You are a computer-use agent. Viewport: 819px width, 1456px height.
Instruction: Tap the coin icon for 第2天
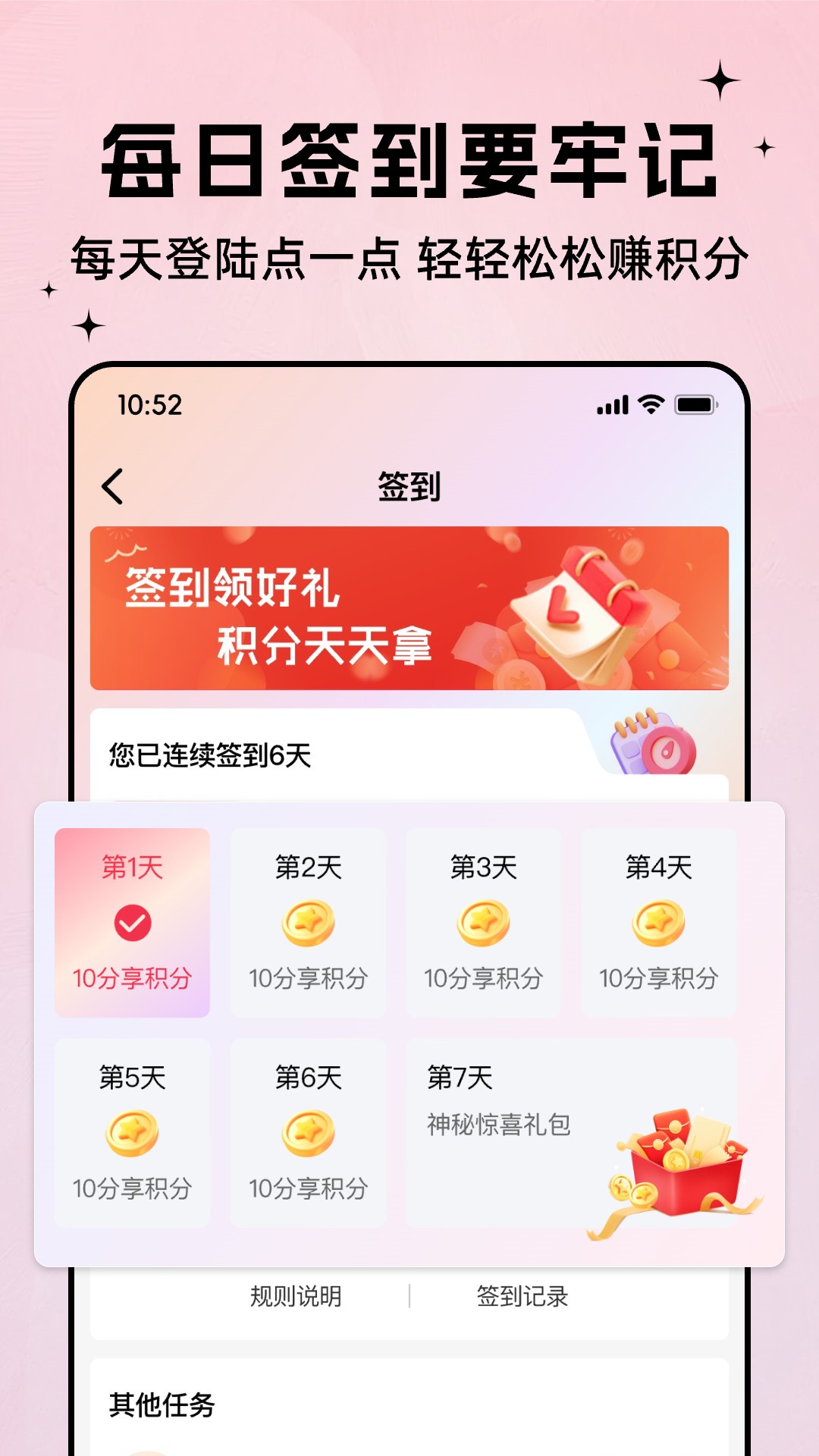pos(306,921)
